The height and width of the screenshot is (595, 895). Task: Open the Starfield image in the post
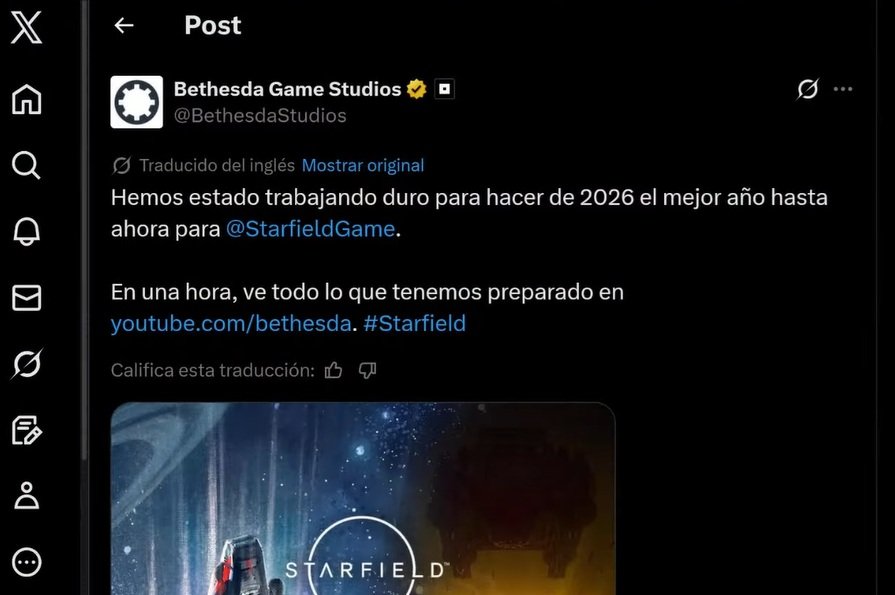pyautogui.click(x=362, y=498)
